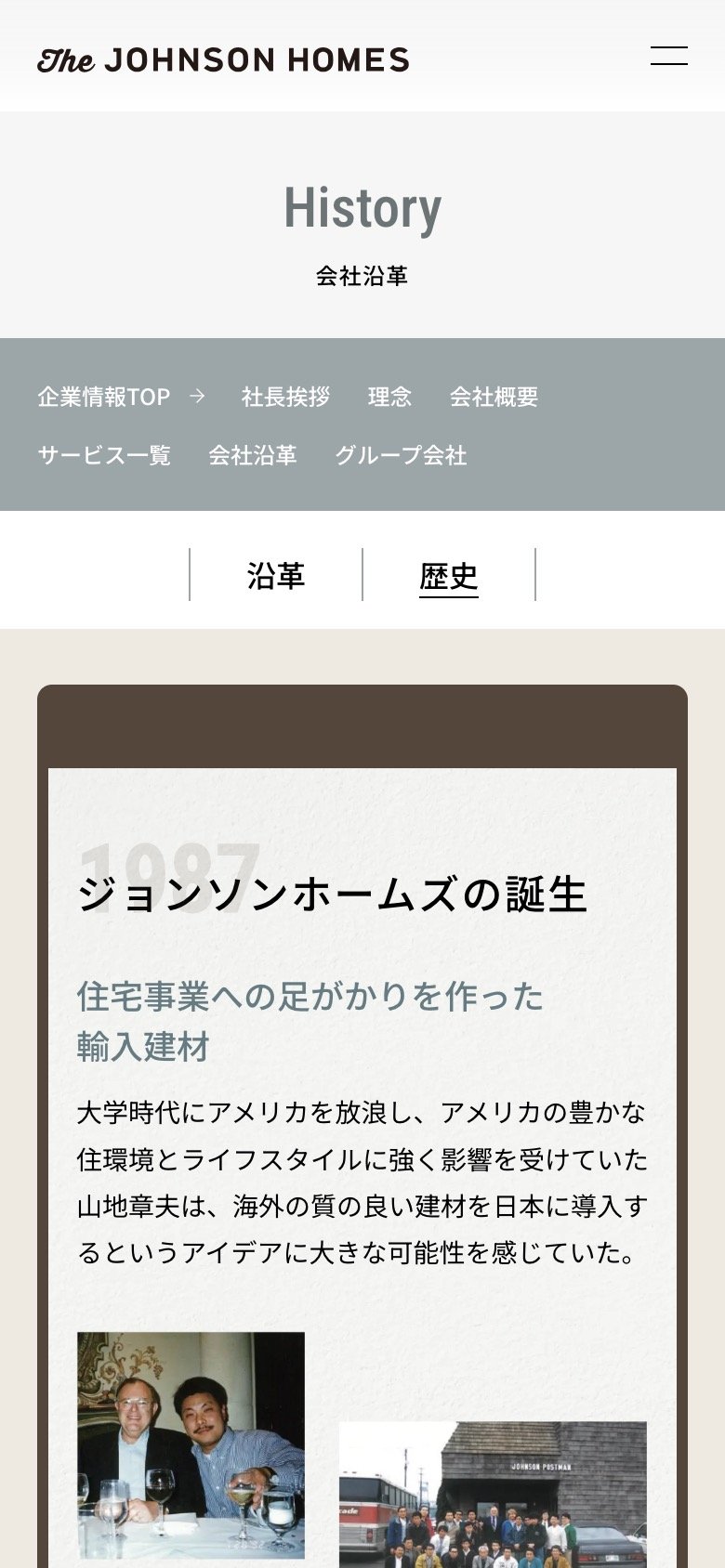Open the 社長挨拶 page
Image resolution: width=725 pixels, height=1568 pixels.
click(x=285, y=397)
